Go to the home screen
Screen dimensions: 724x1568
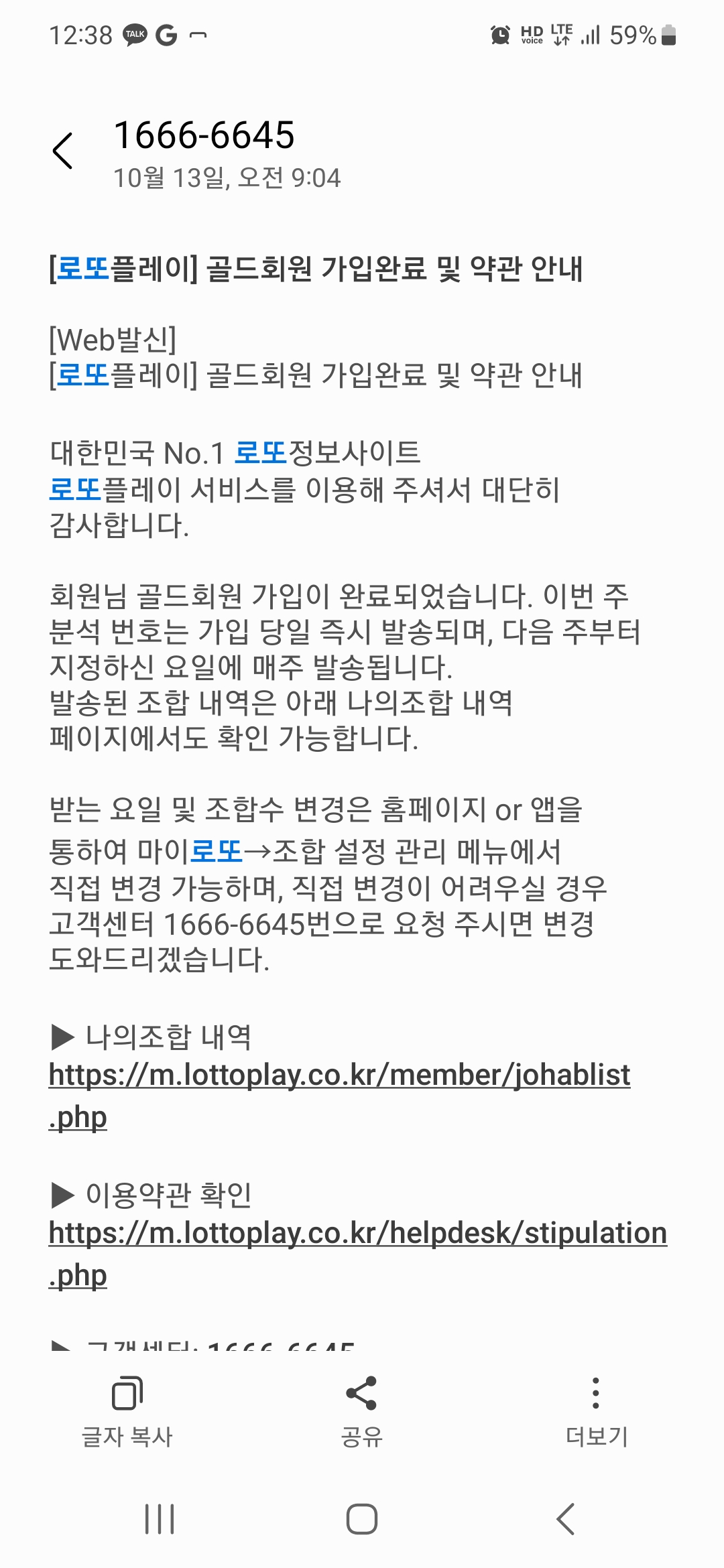pos(362,1519)
